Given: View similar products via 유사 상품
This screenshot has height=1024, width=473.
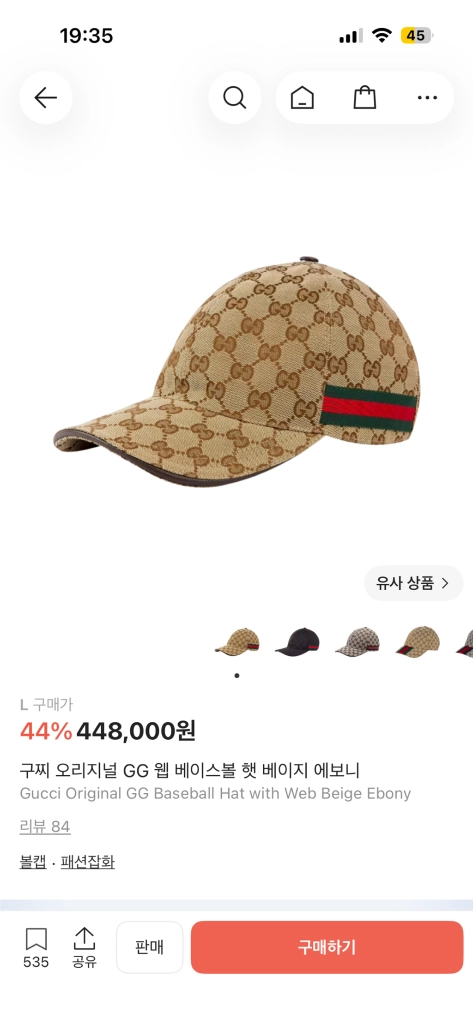Looking at the screenshot, I should pos(414,583).
